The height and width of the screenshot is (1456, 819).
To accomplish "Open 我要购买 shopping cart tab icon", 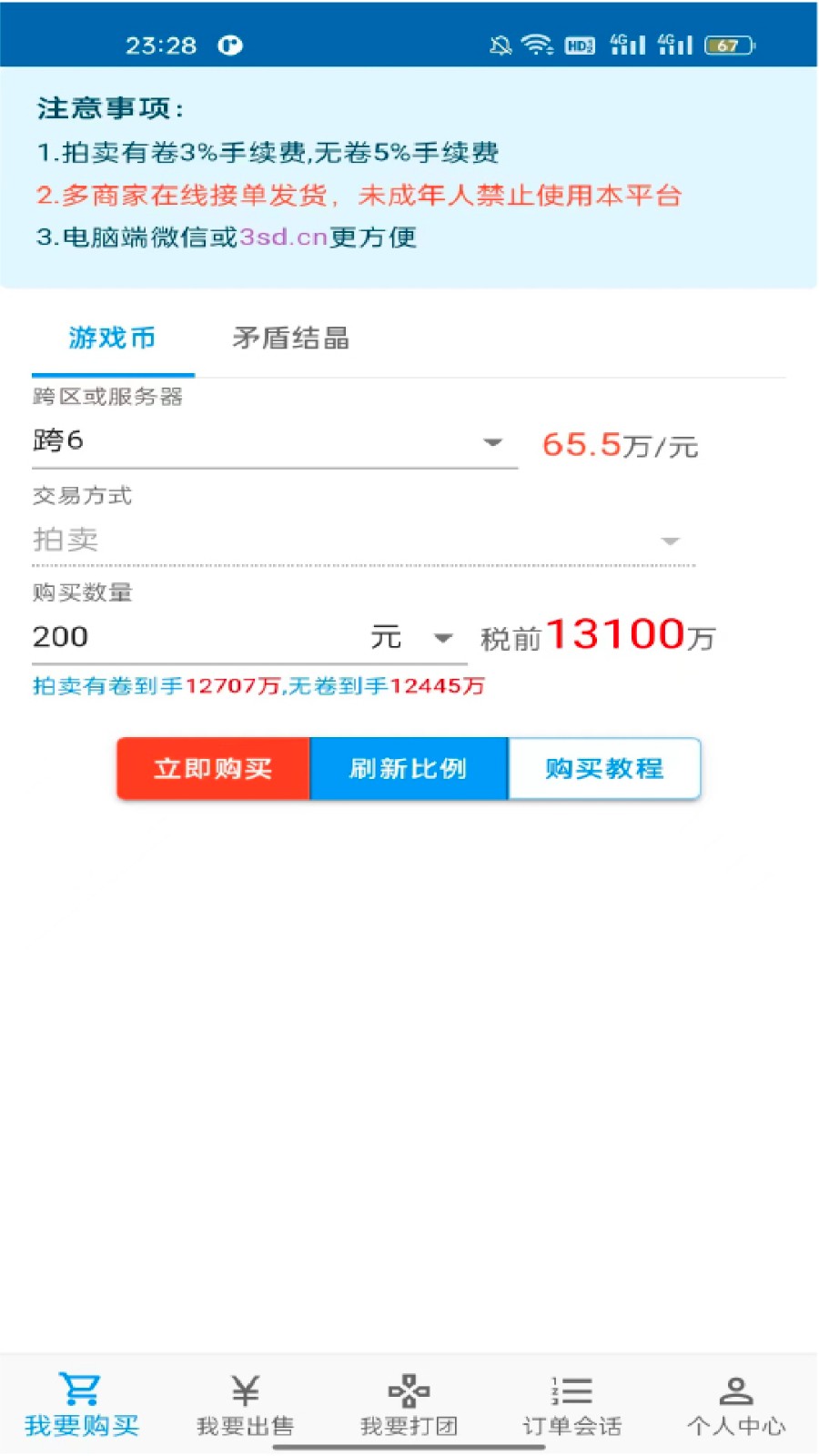I will [x=81, y=1390].
